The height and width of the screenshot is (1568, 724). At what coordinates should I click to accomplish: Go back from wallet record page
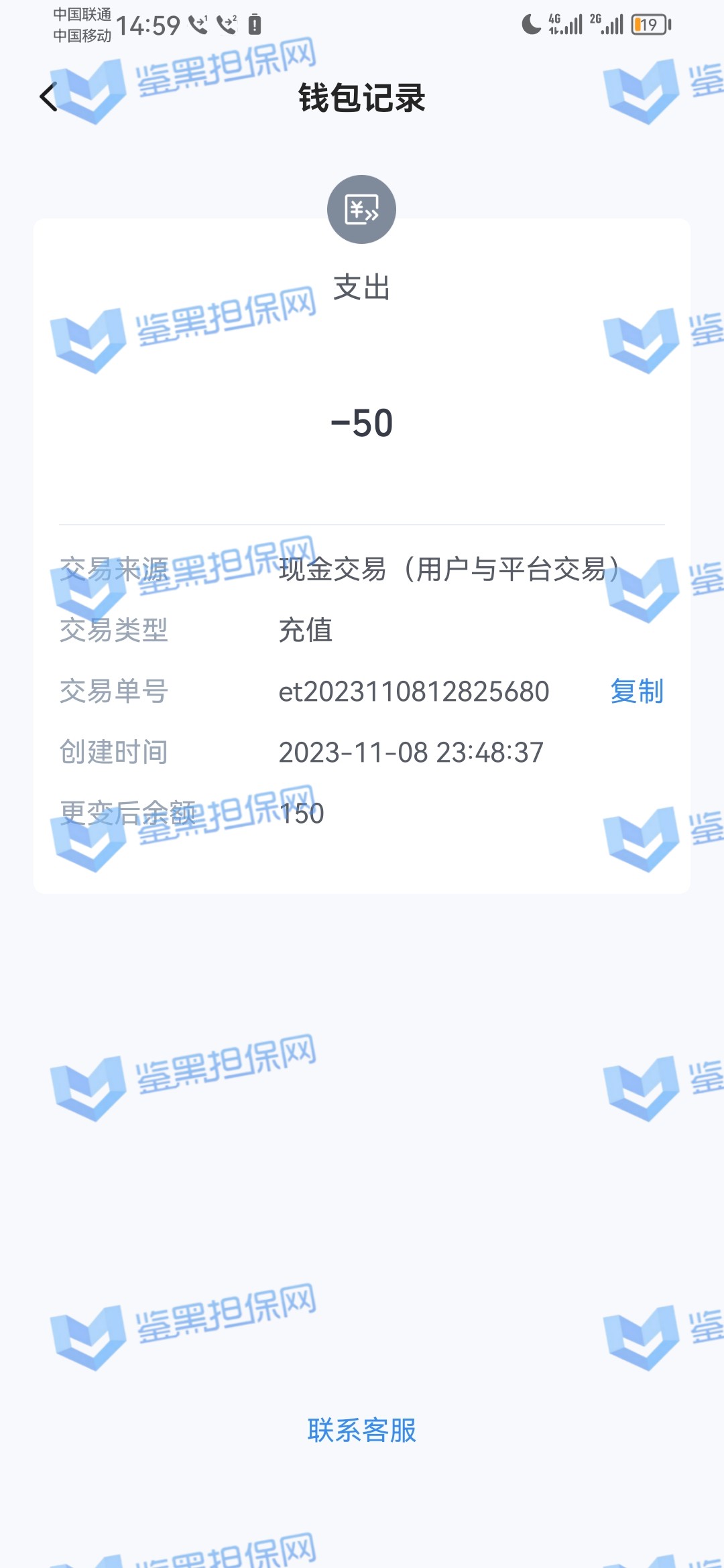pyautogui.click(x=48, y=98)
